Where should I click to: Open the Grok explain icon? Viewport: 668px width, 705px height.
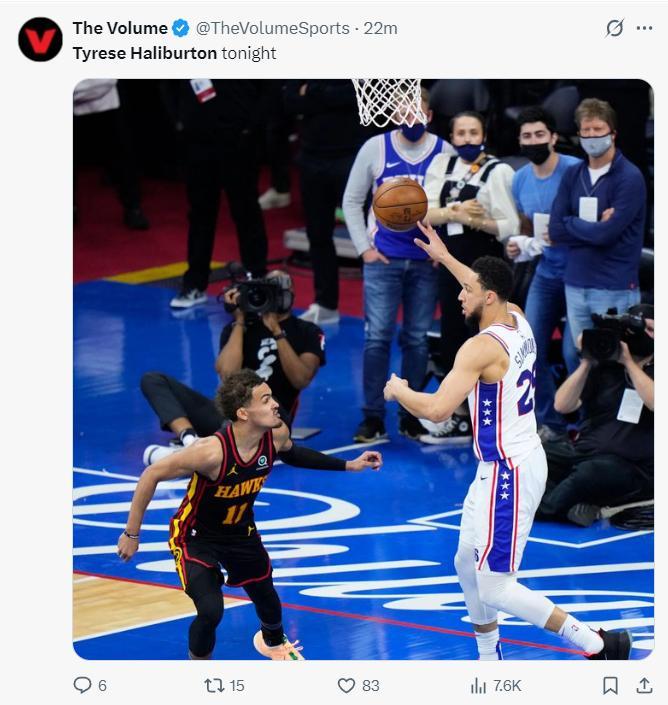pyautogui.click(x=615, y=28)
